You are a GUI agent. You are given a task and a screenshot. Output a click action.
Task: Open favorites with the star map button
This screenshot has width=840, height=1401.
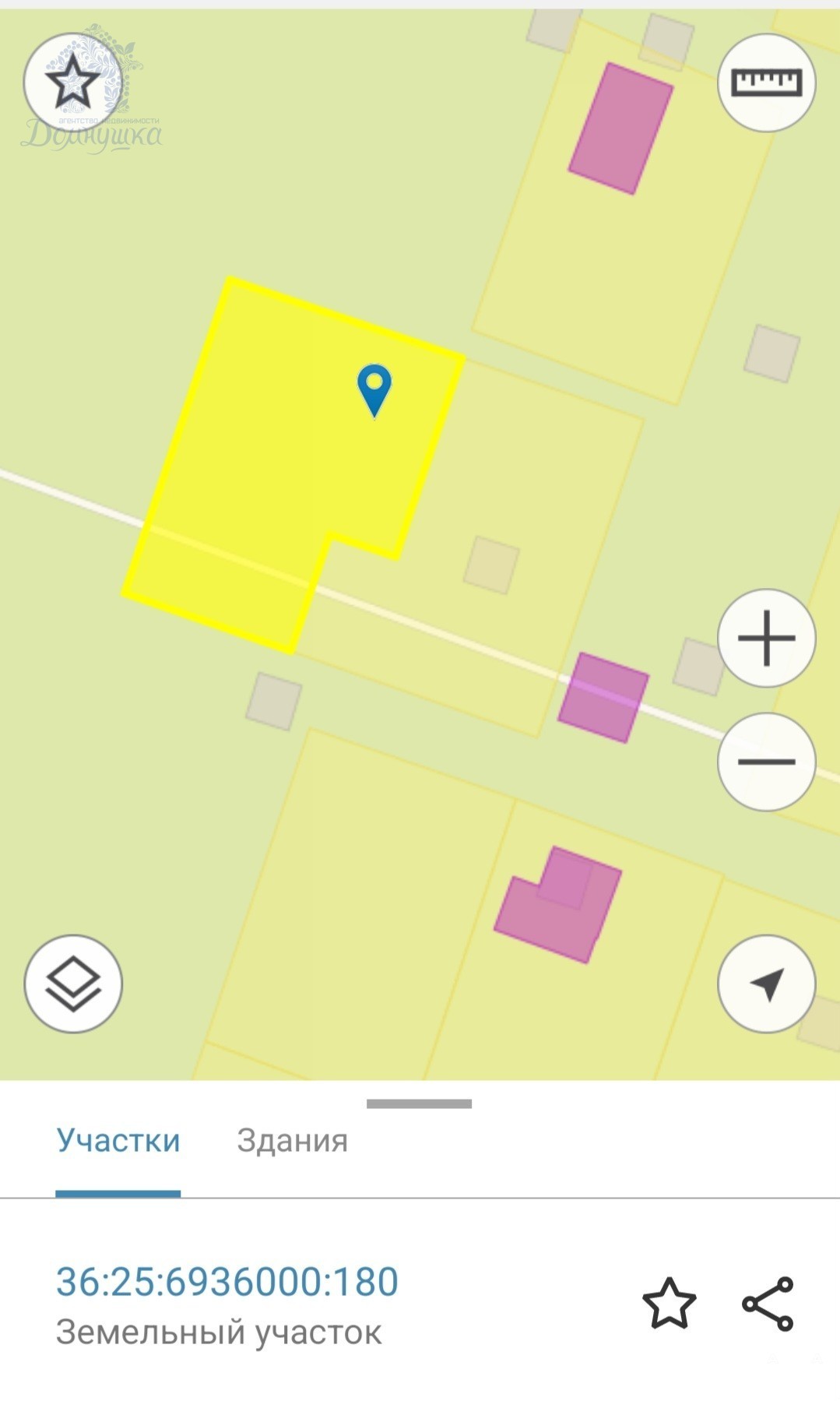pyautogui.click(x=72, y=82)
